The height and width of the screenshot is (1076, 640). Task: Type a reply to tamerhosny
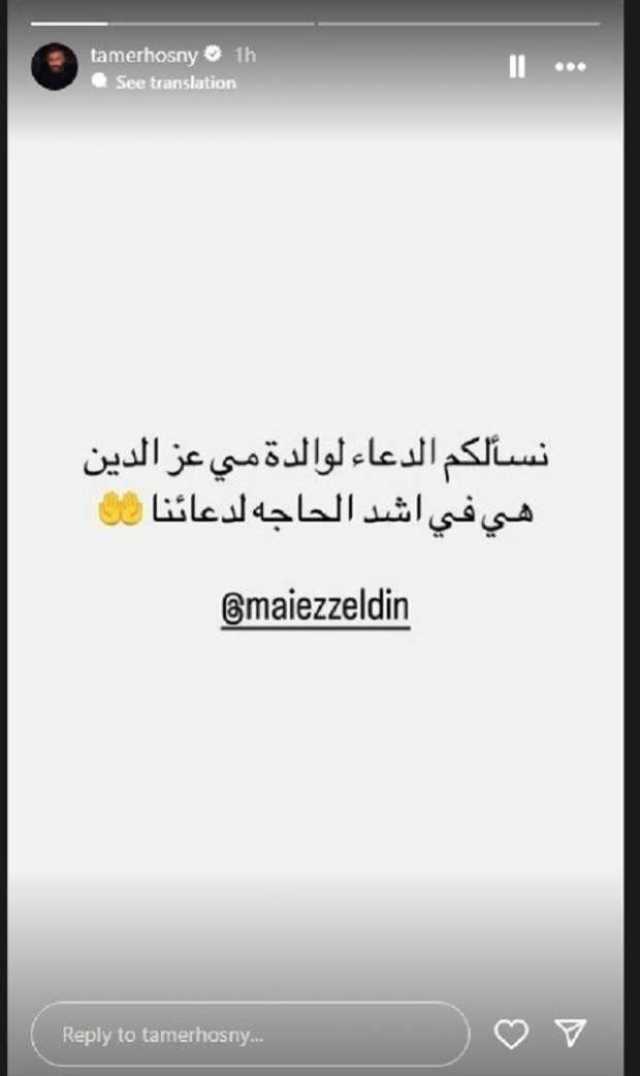tap(250, 1035)
